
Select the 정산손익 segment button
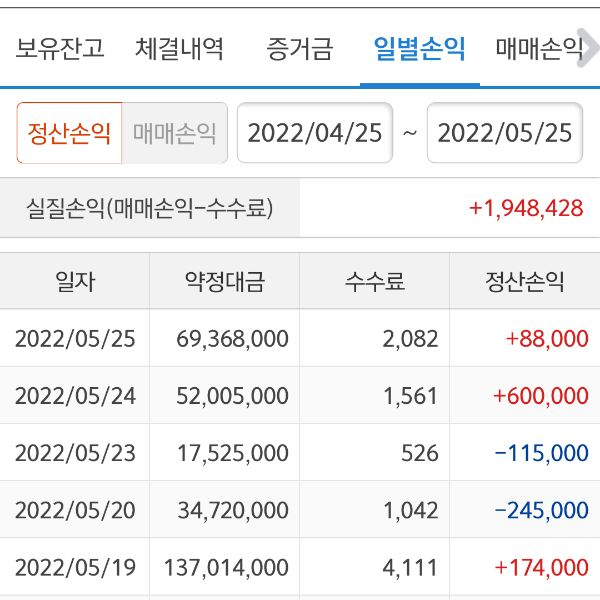point(70,133)
